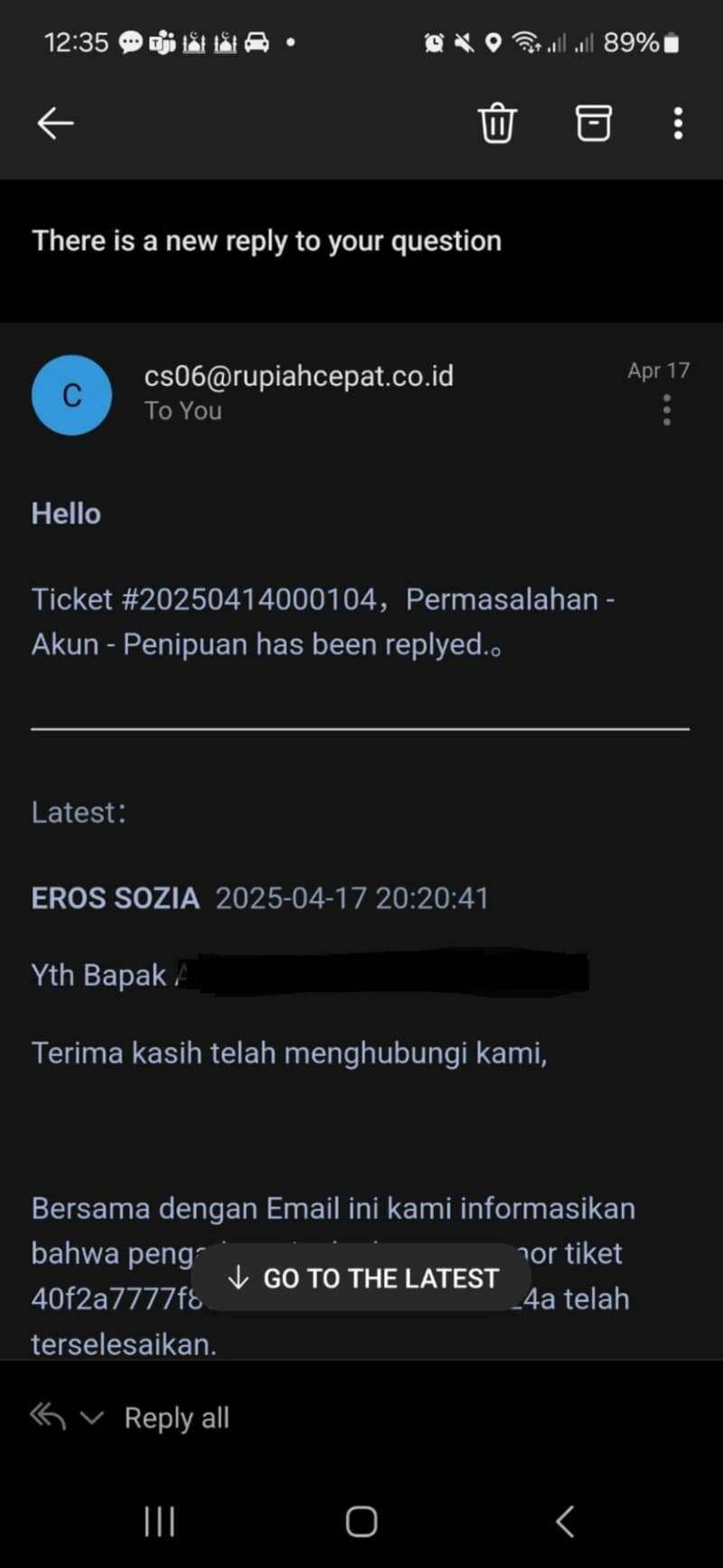Image resolution: width=723 pixels, height=1568 pixels.
Task: Open message options below Apr 17
Action: coord(667,411)
